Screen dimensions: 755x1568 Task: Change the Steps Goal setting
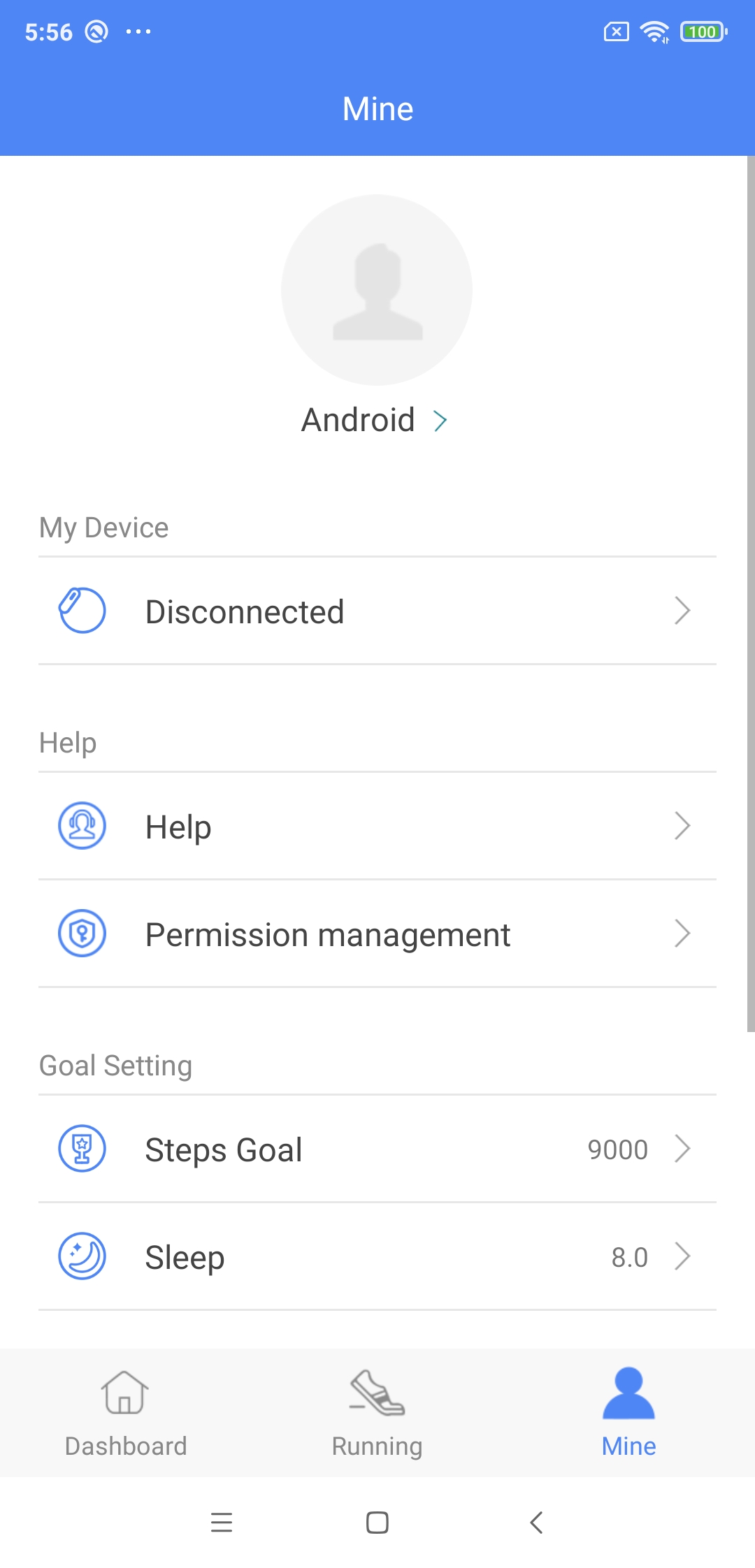point(377,1149)
